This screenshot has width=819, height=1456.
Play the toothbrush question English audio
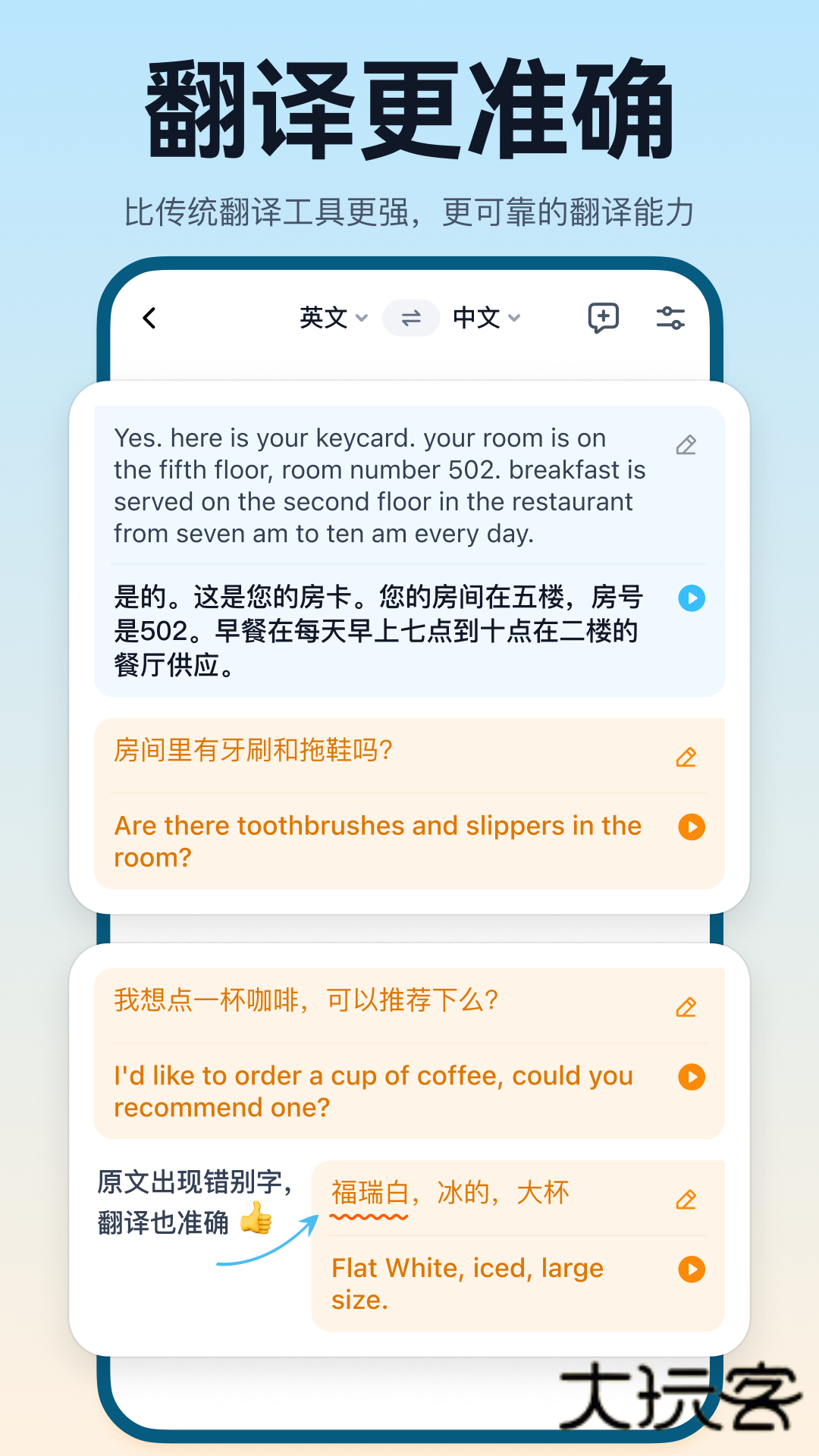coord(691,827)
